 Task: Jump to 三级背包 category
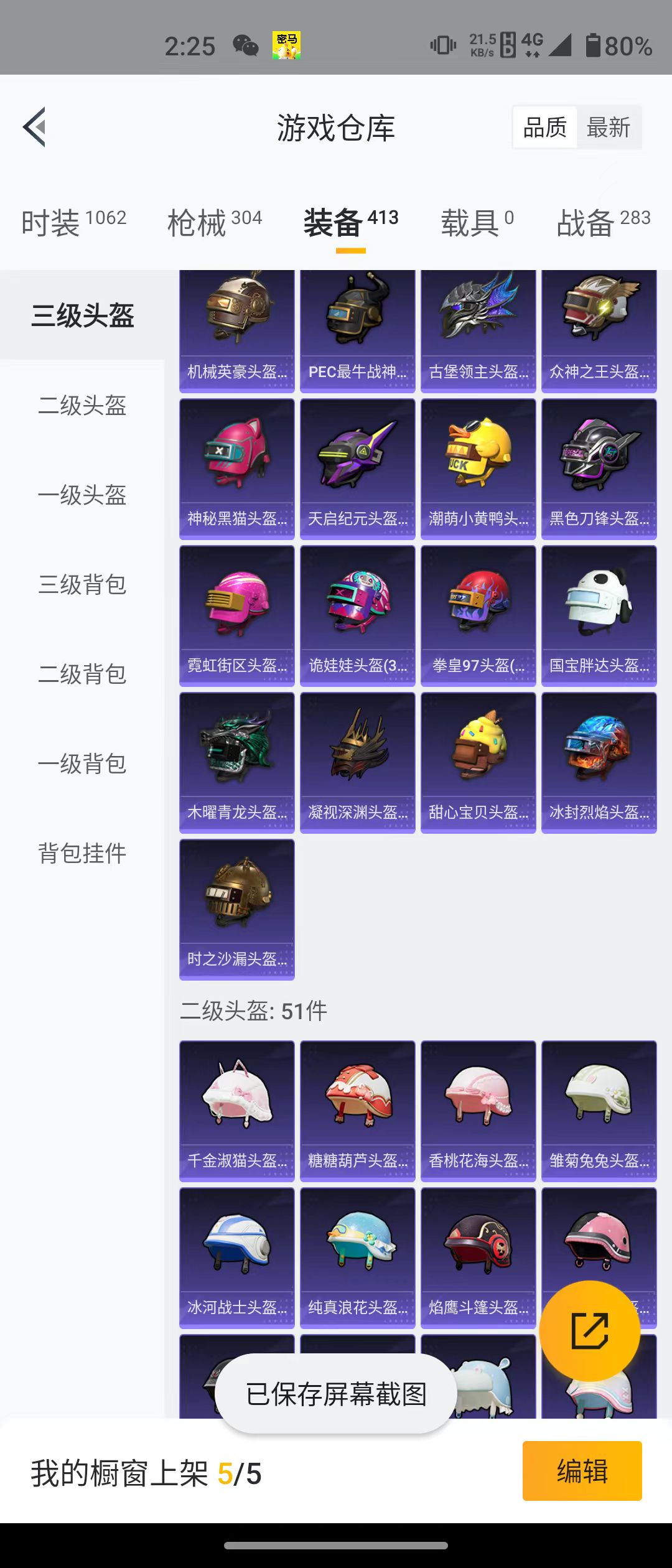82,585
